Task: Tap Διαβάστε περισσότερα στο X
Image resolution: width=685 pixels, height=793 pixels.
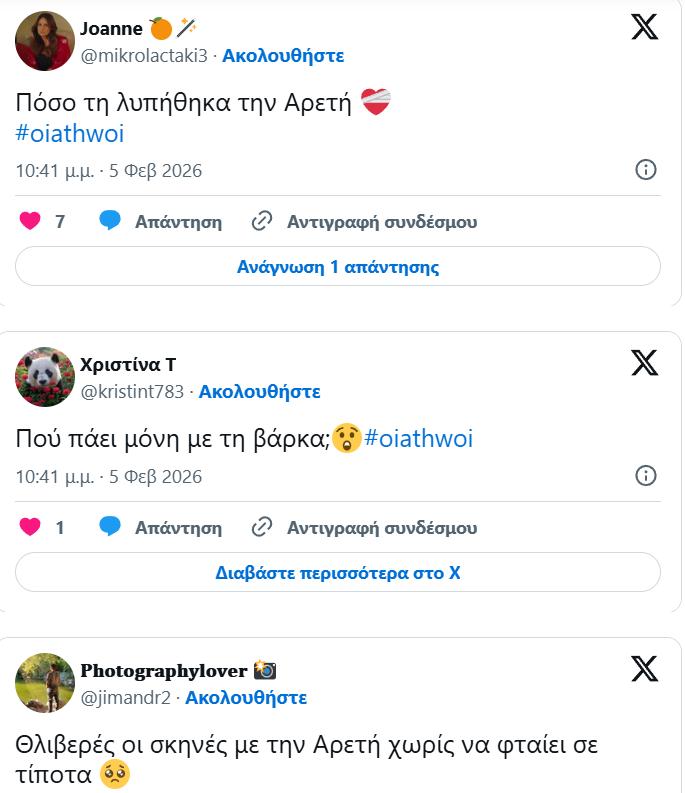Action: (x=338, y=573)
